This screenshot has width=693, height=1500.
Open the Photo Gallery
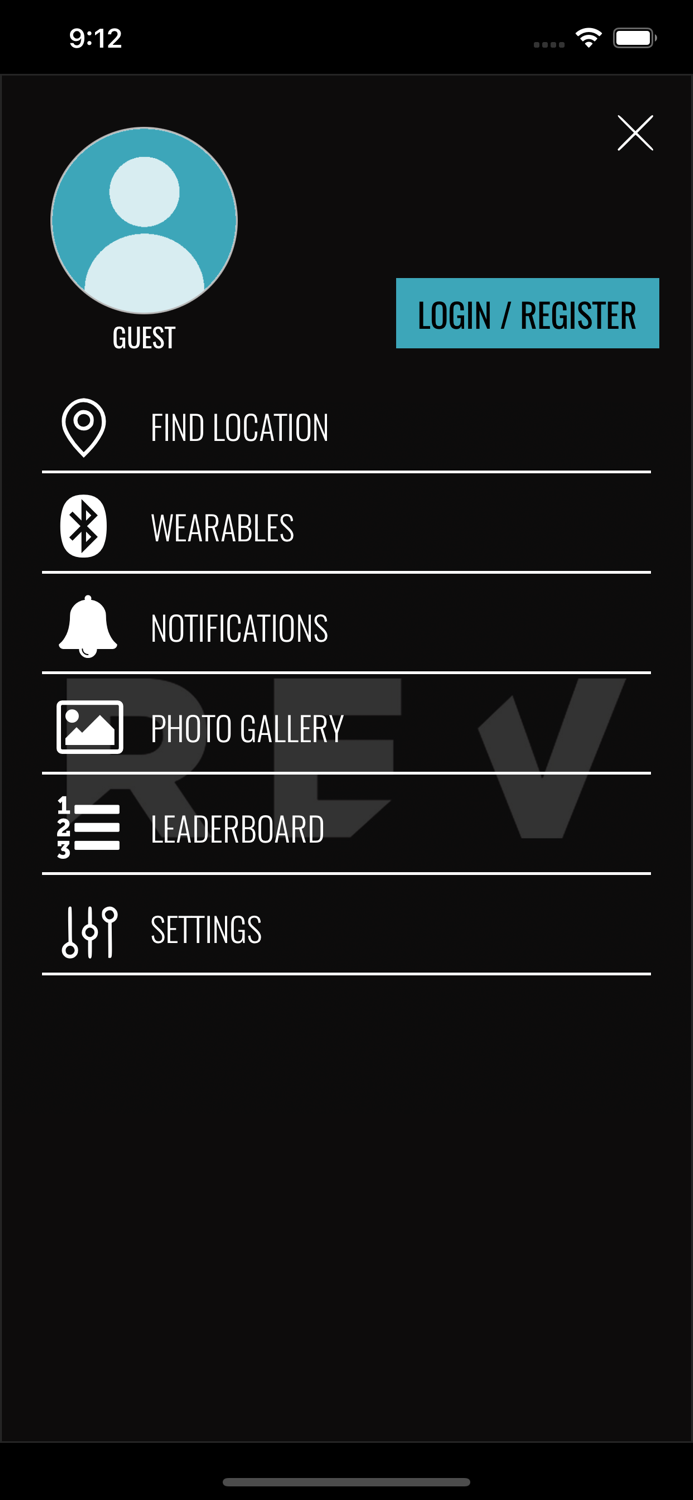[x=247, y=728]
